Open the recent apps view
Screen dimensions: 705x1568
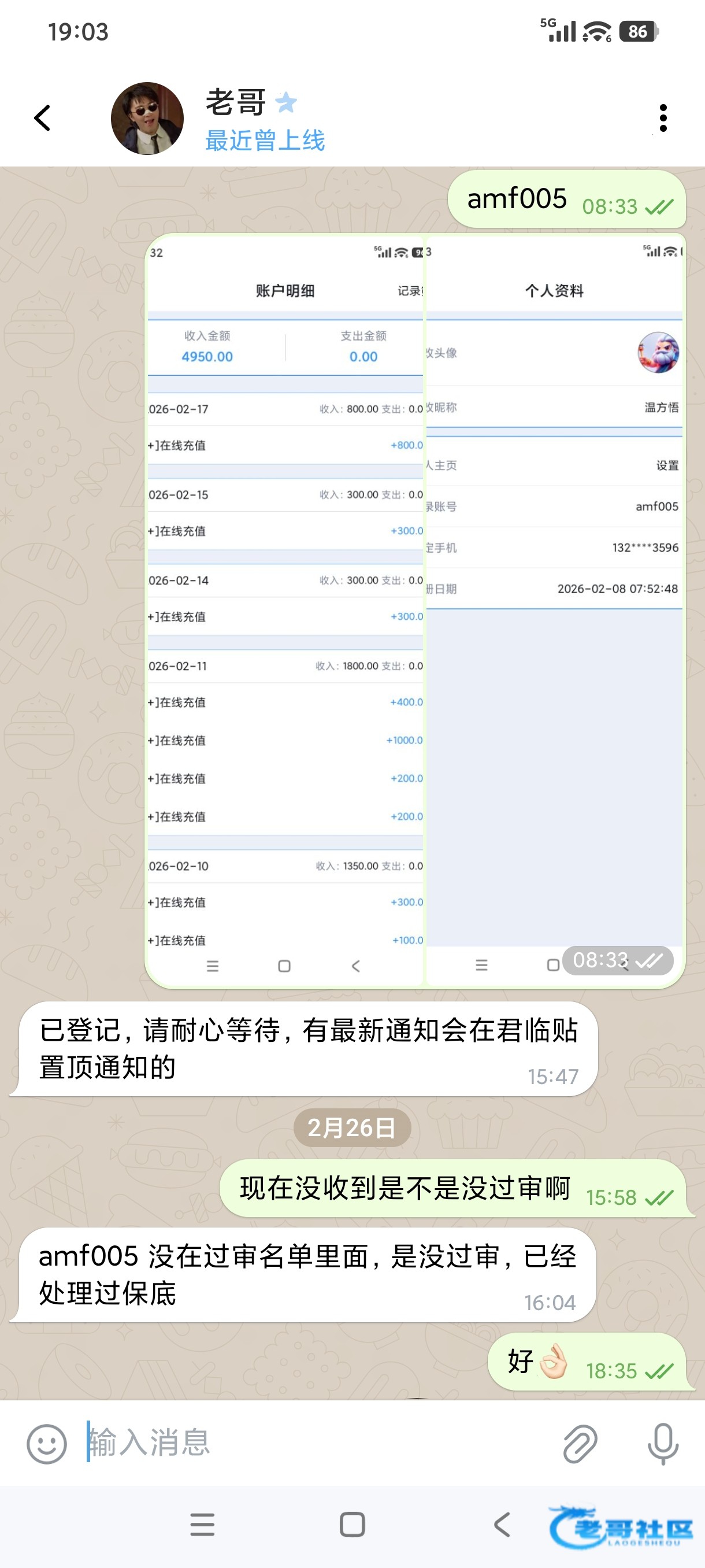(202, 1525)
